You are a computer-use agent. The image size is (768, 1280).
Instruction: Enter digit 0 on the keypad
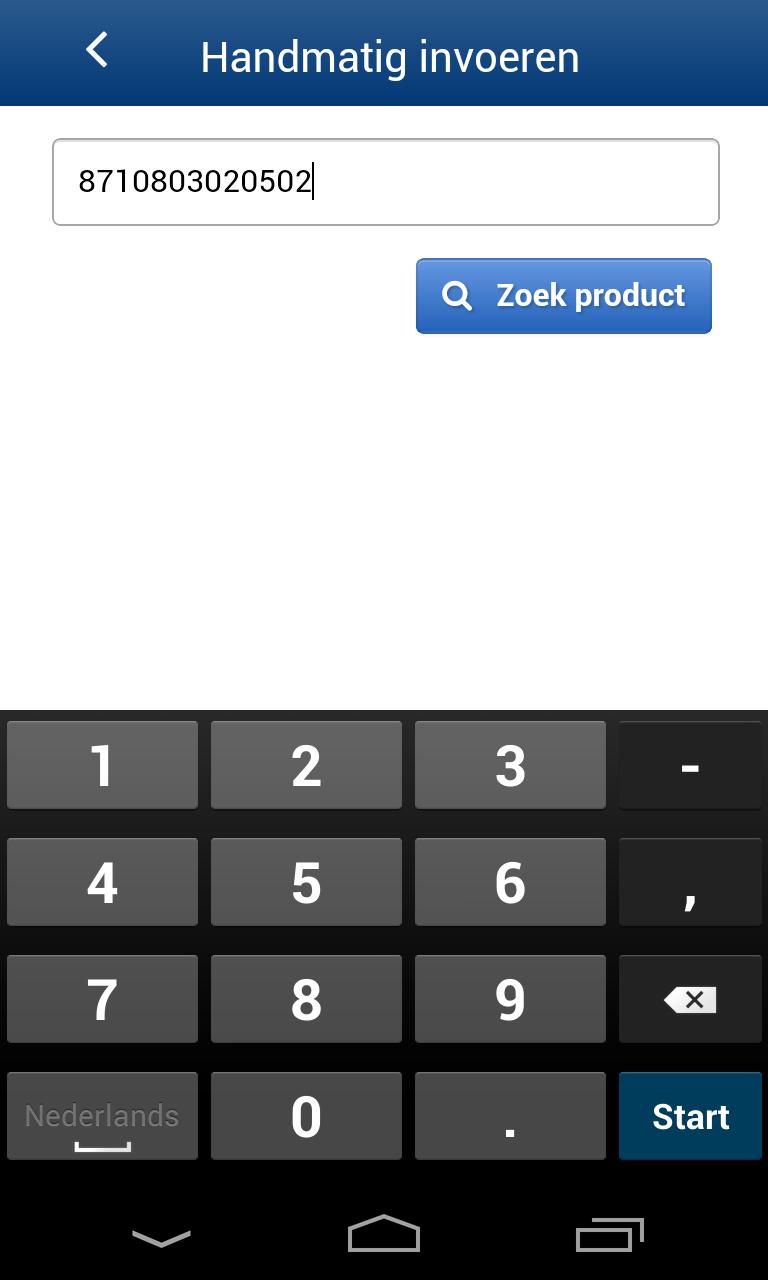[x=306, y=1116]
